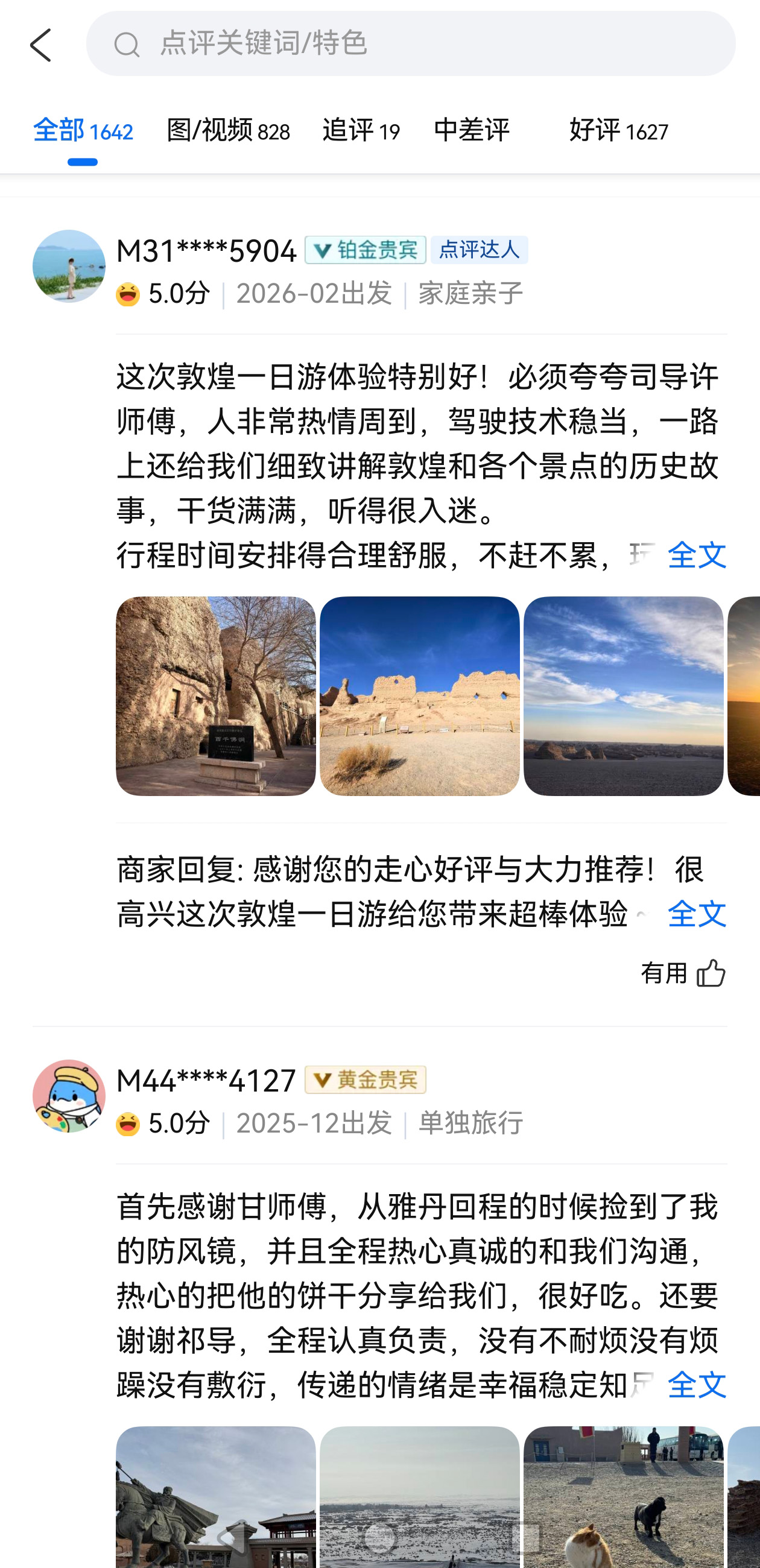760x1568 pixels.
Task: Open M31****5904's profile avatar
Action: click(x=69, y=266)
